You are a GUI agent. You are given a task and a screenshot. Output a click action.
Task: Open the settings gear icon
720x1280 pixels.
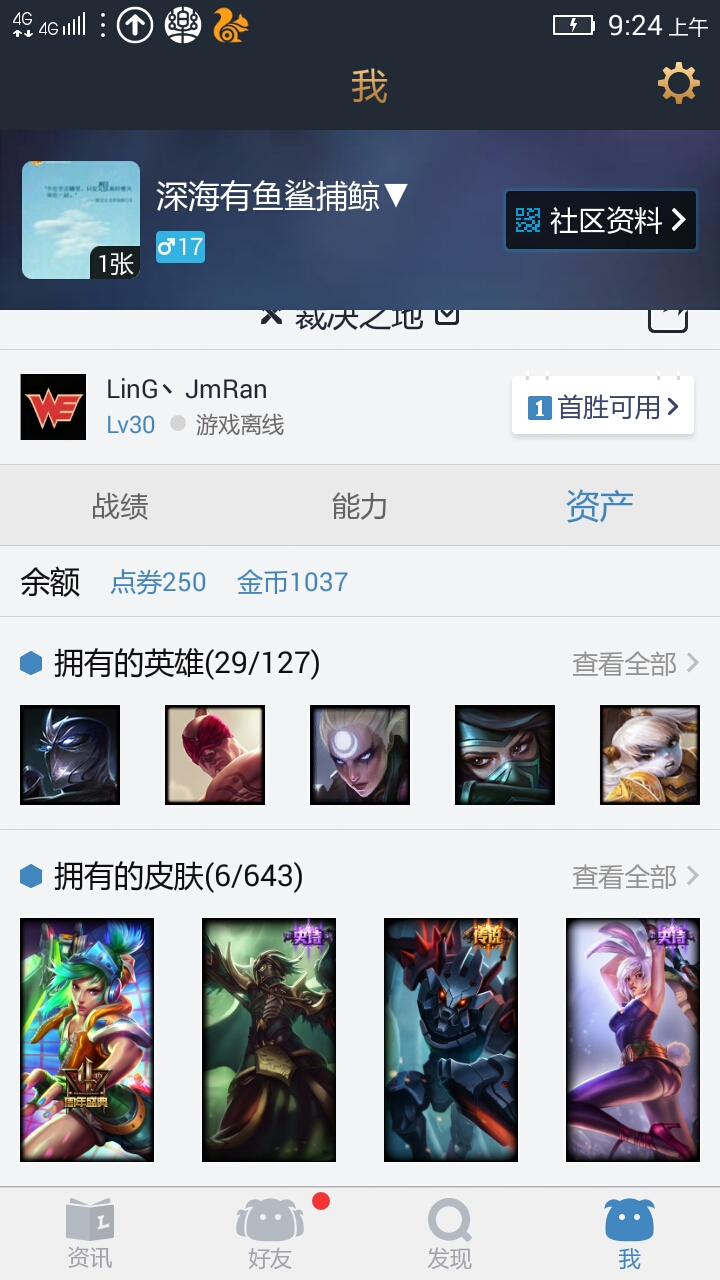(678, 85)
